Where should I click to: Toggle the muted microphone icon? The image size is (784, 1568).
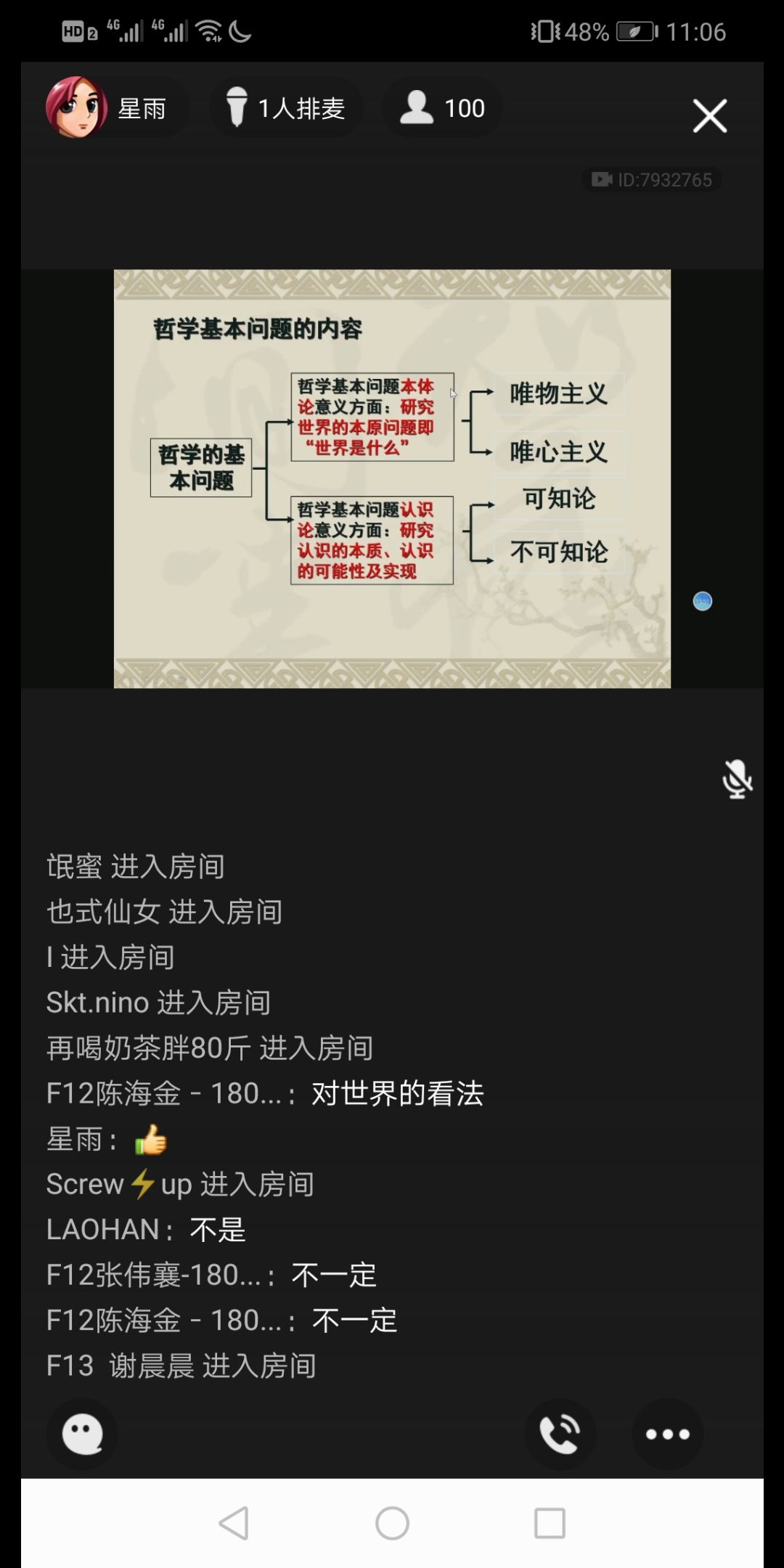click(737, 779)
